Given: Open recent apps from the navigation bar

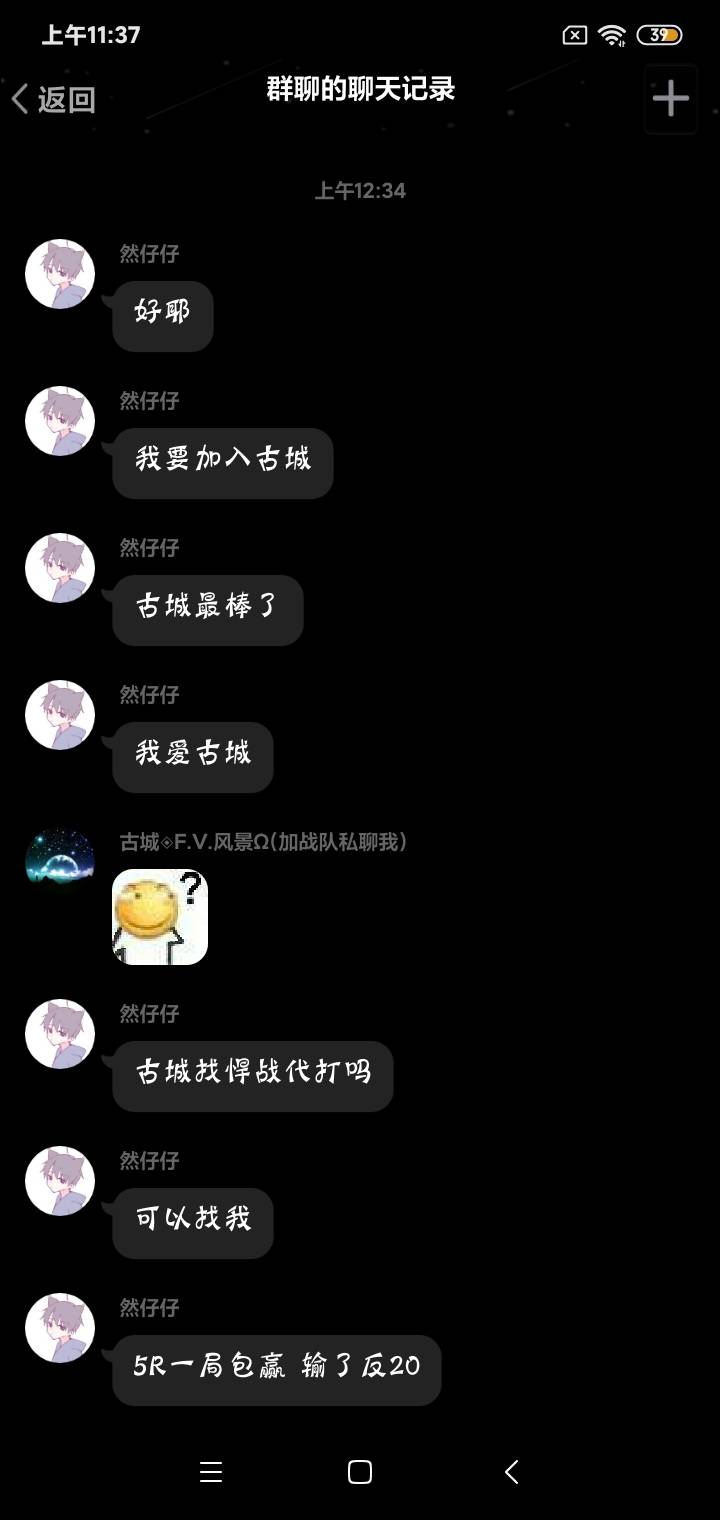Looking at the screenshot, I should 210,1472.
